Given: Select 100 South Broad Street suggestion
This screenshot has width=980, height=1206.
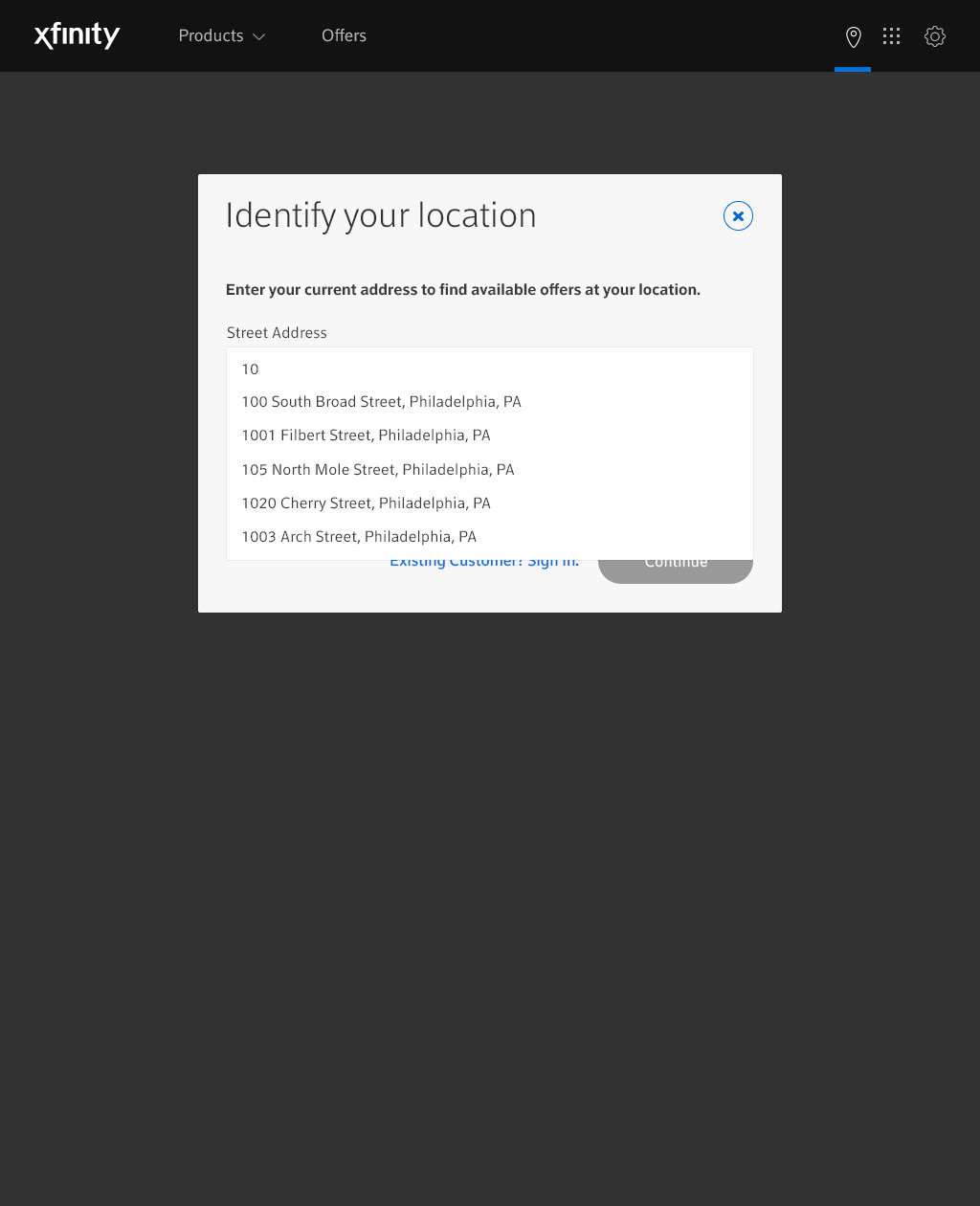Looking at the screenshot, I should click(x=490, y=402).
